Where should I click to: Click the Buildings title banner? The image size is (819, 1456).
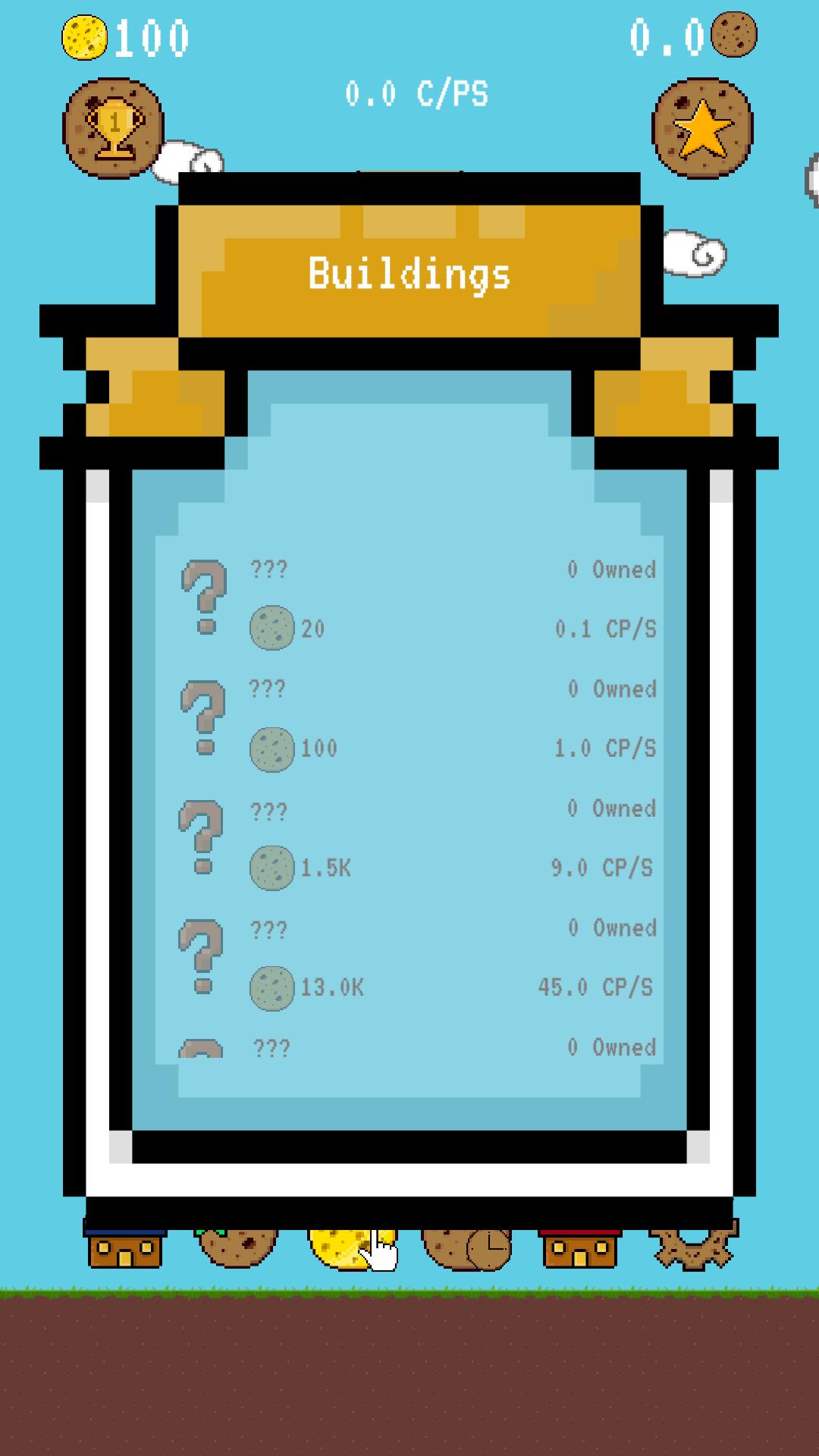coord(409,275)
